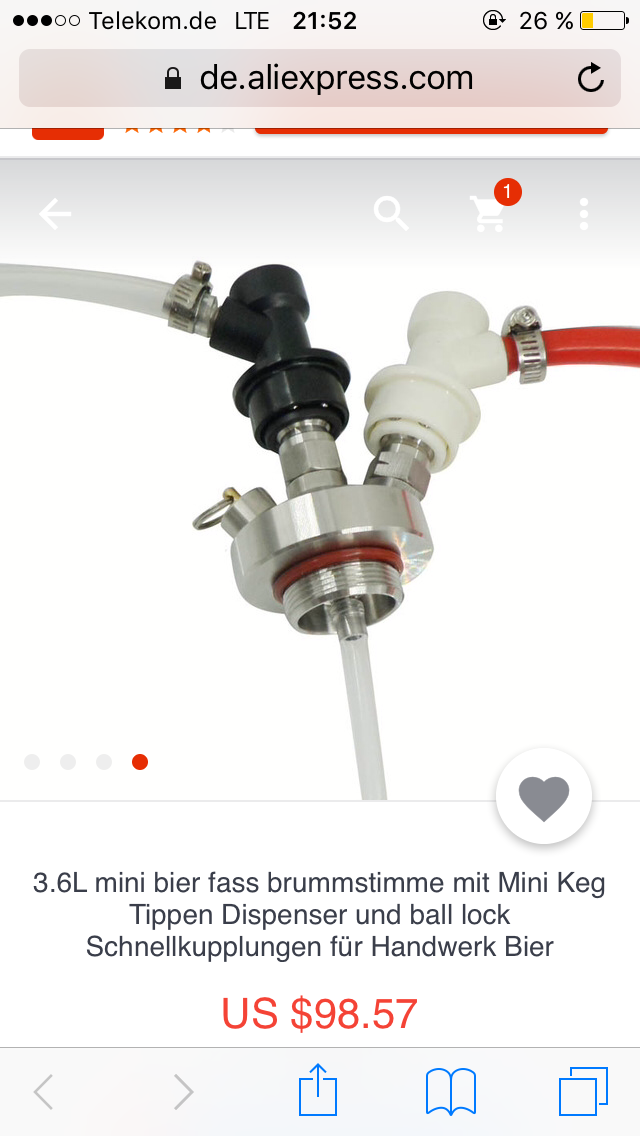The height and width of the screenshot is (1136, 640).
Task: Navigate back with Safari's back chevron
Action: tap(43, 1092)
